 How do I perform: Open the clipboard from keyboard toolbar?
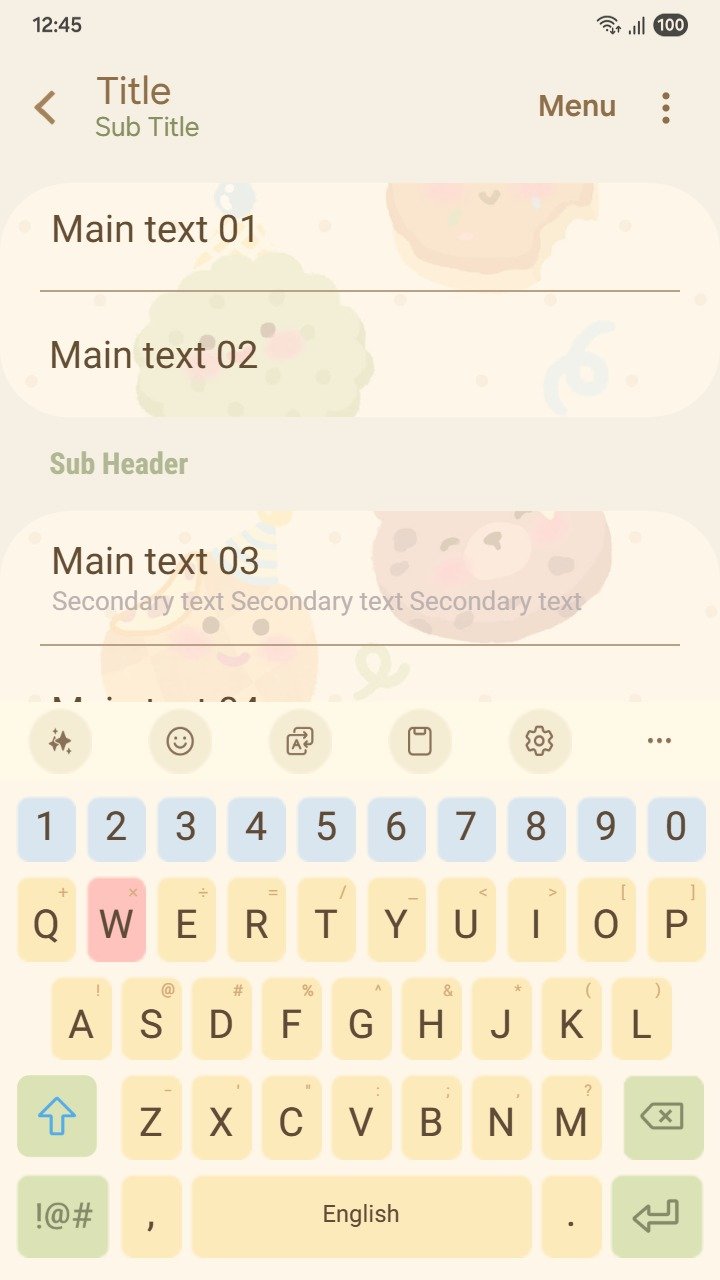point(420,741)
